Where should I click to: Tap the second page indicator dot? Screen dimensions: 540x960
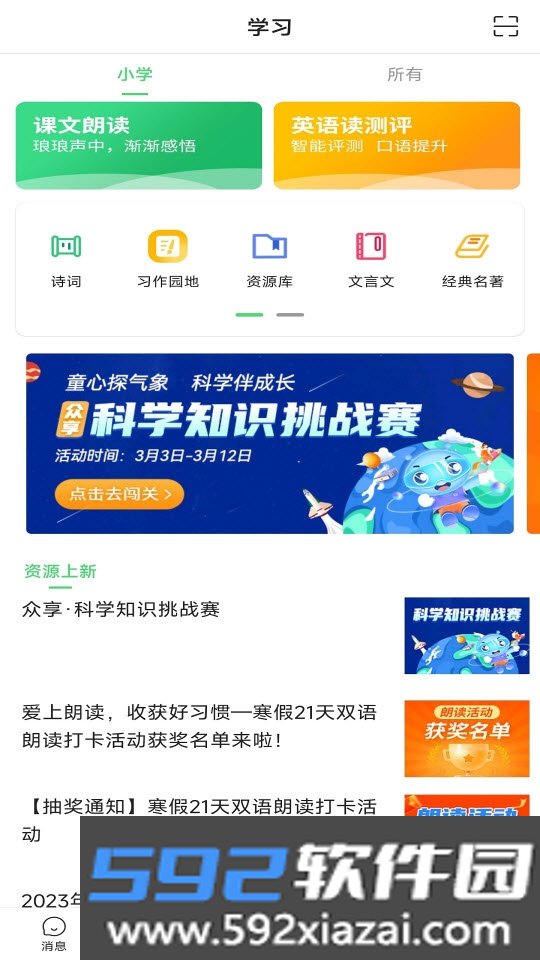(290, 315)
